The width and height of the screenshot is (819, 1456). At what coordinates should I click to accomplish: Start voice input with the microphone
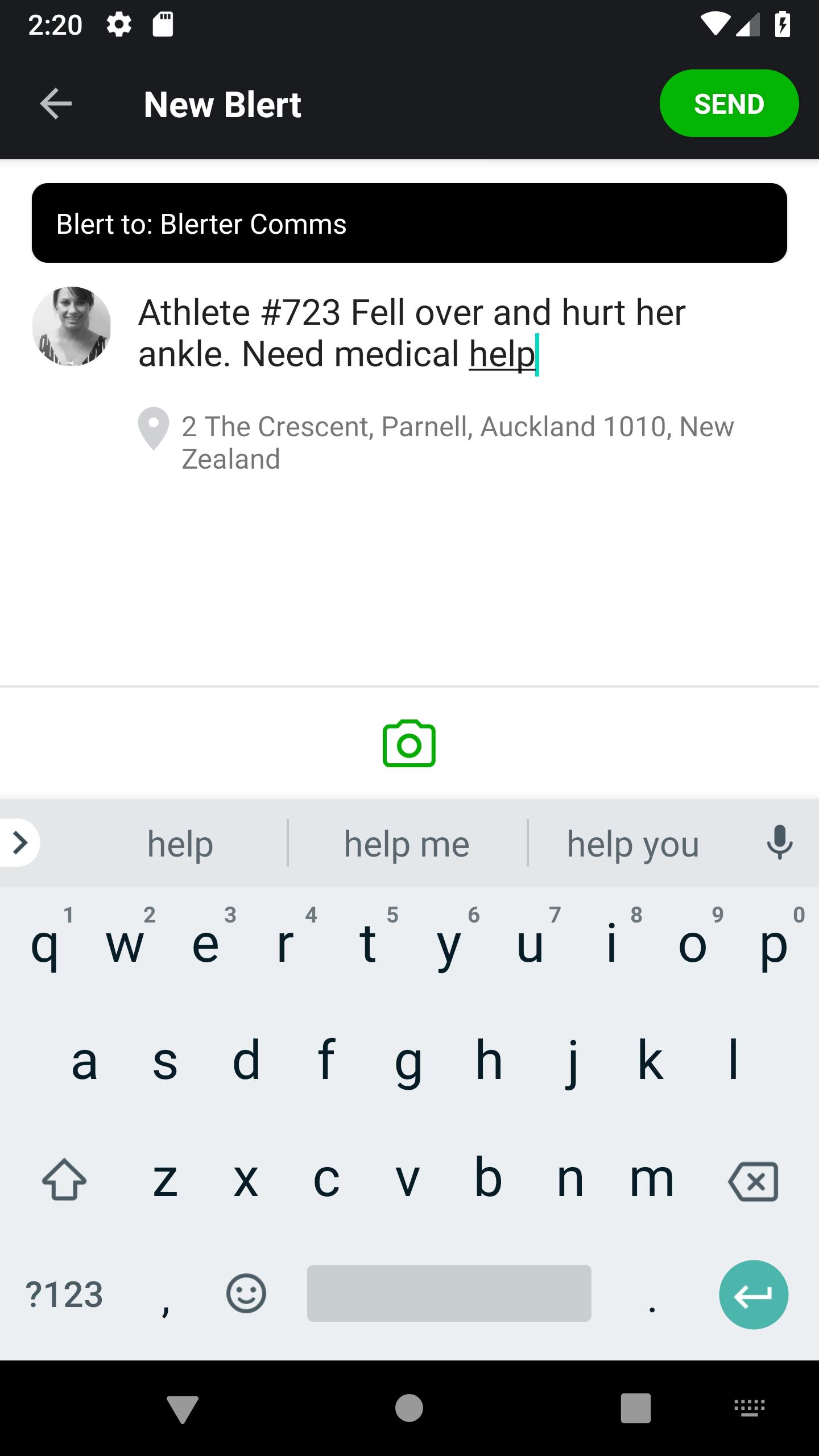(x=779, y=842)
